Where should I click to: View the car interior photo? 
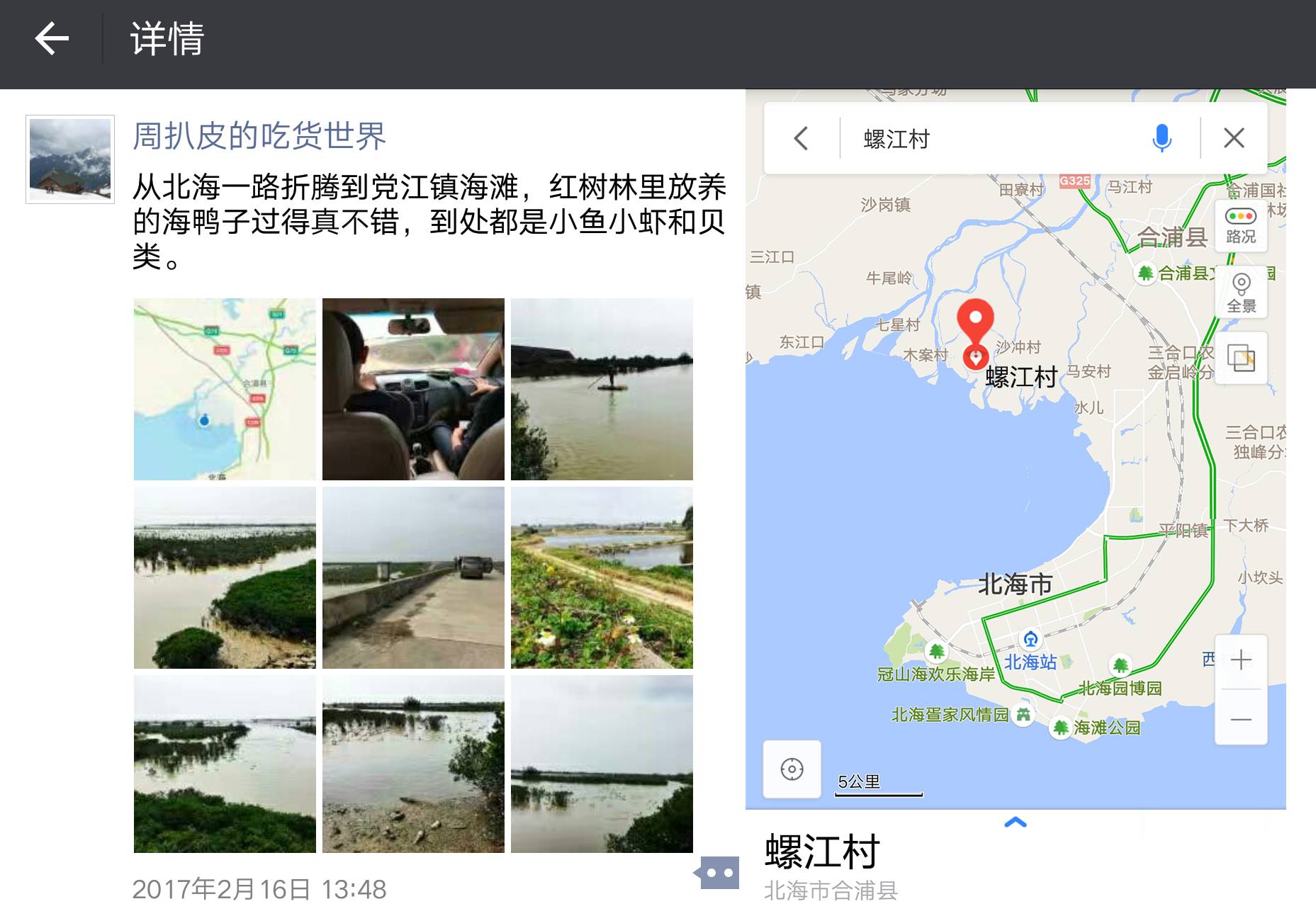(x=413, y=389)
